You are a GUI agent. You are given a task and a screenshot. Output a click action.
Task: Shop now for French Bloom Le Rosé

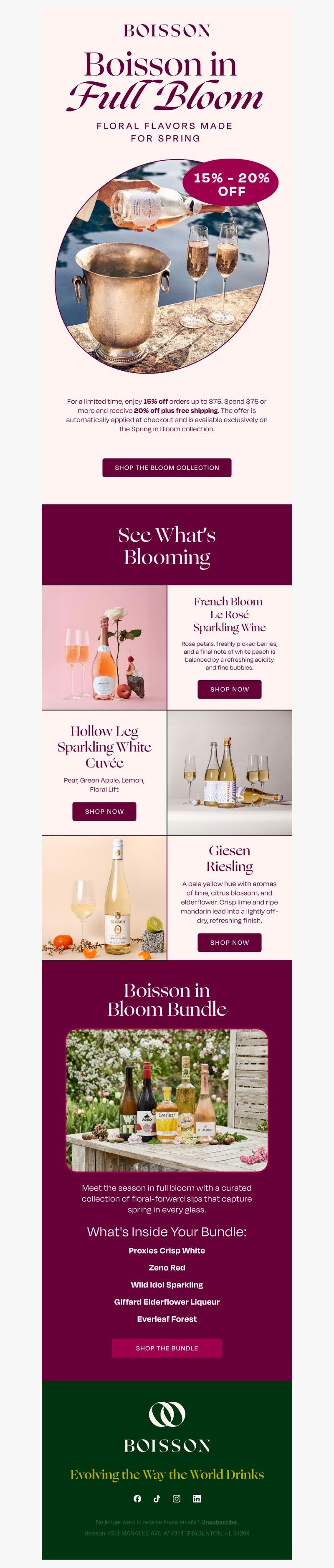[x=229, y=689]
